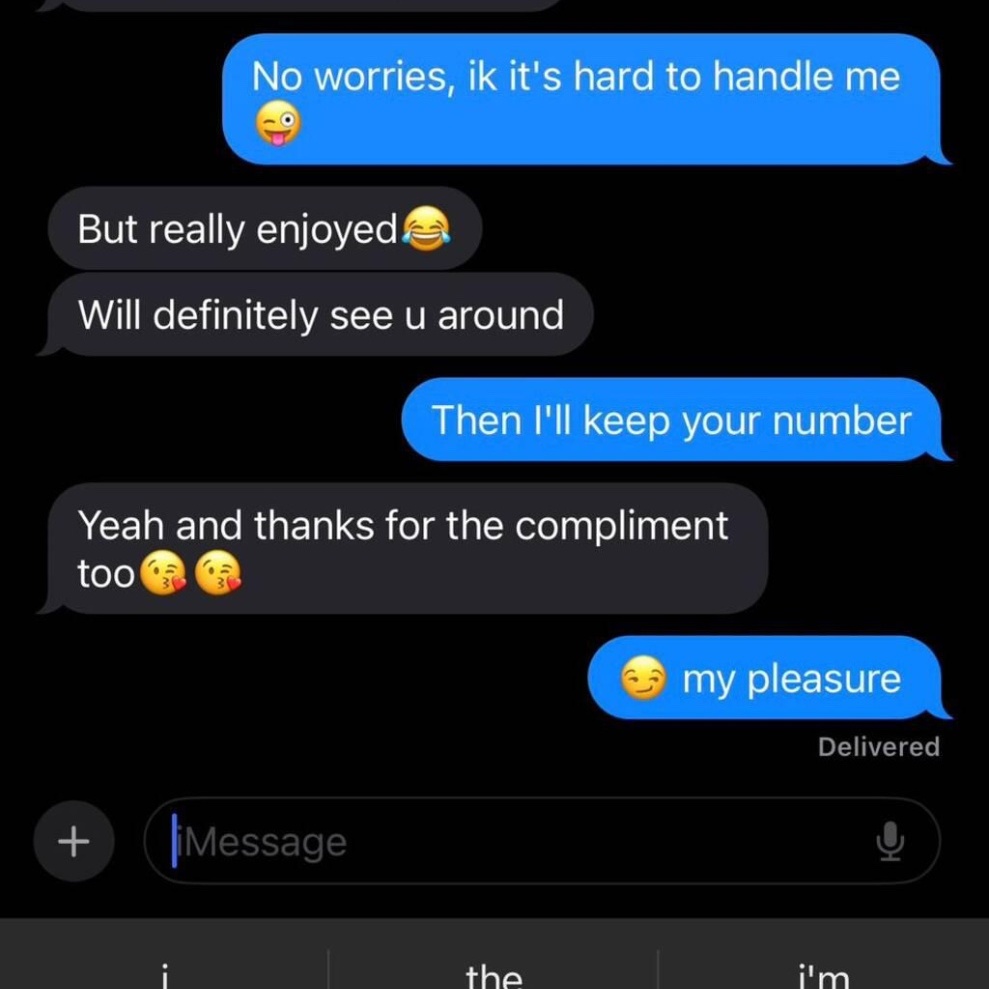Insert the keyboard suggestion "the"
This screenshot has width=989, height=989.
click(x=493, y=970)
